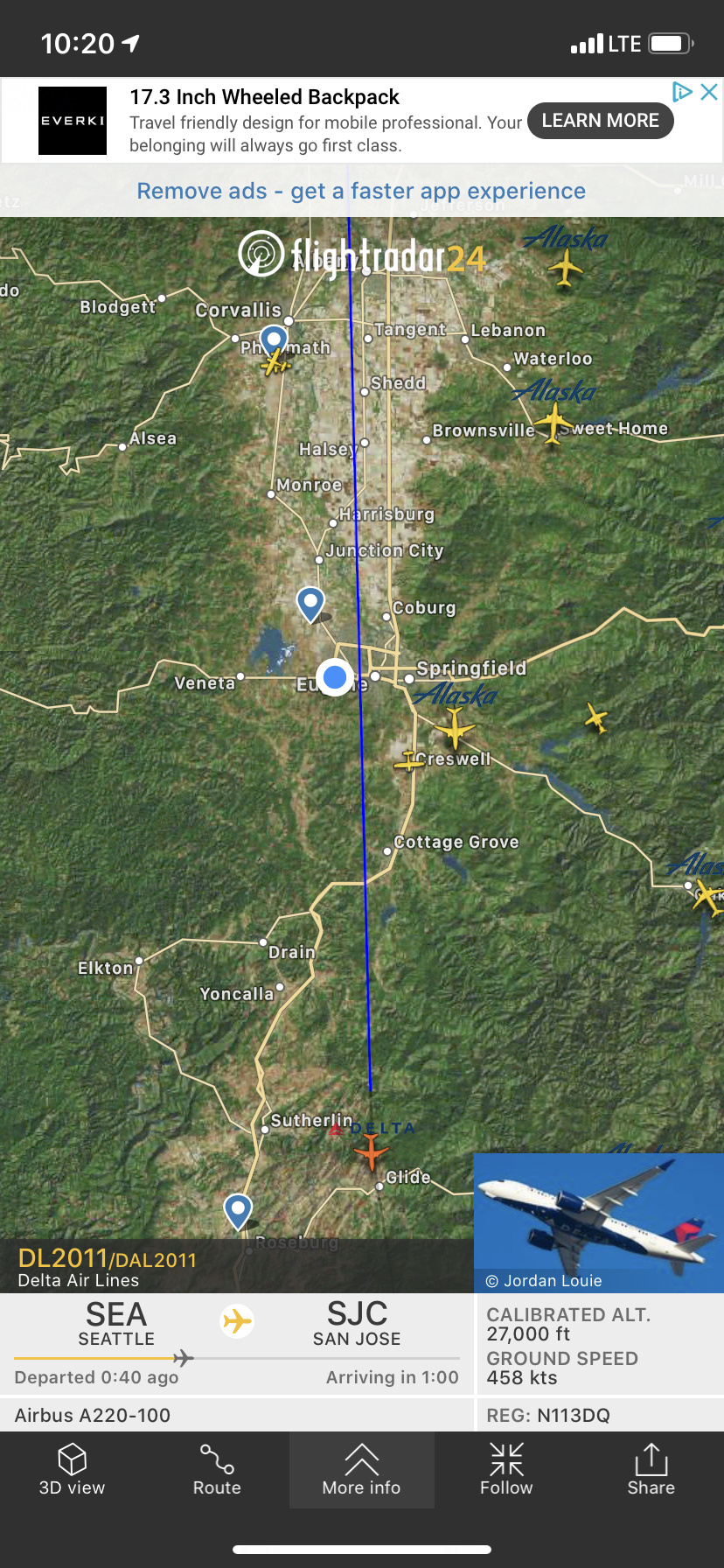Image resolution: width=724 pixels, height=1568 pixels.
Task: Open the 3D view
Action: tap(72, 1470)
